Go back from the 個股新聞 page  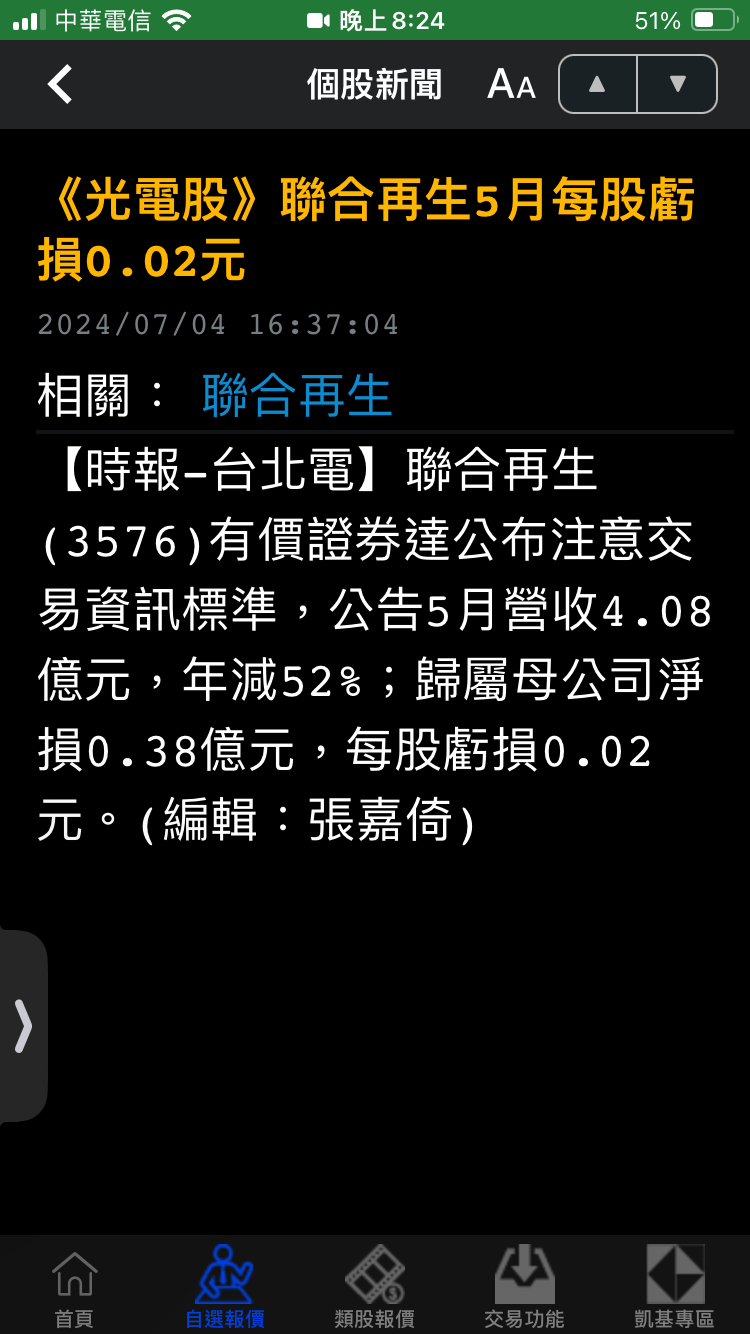[x=60, y=85]
